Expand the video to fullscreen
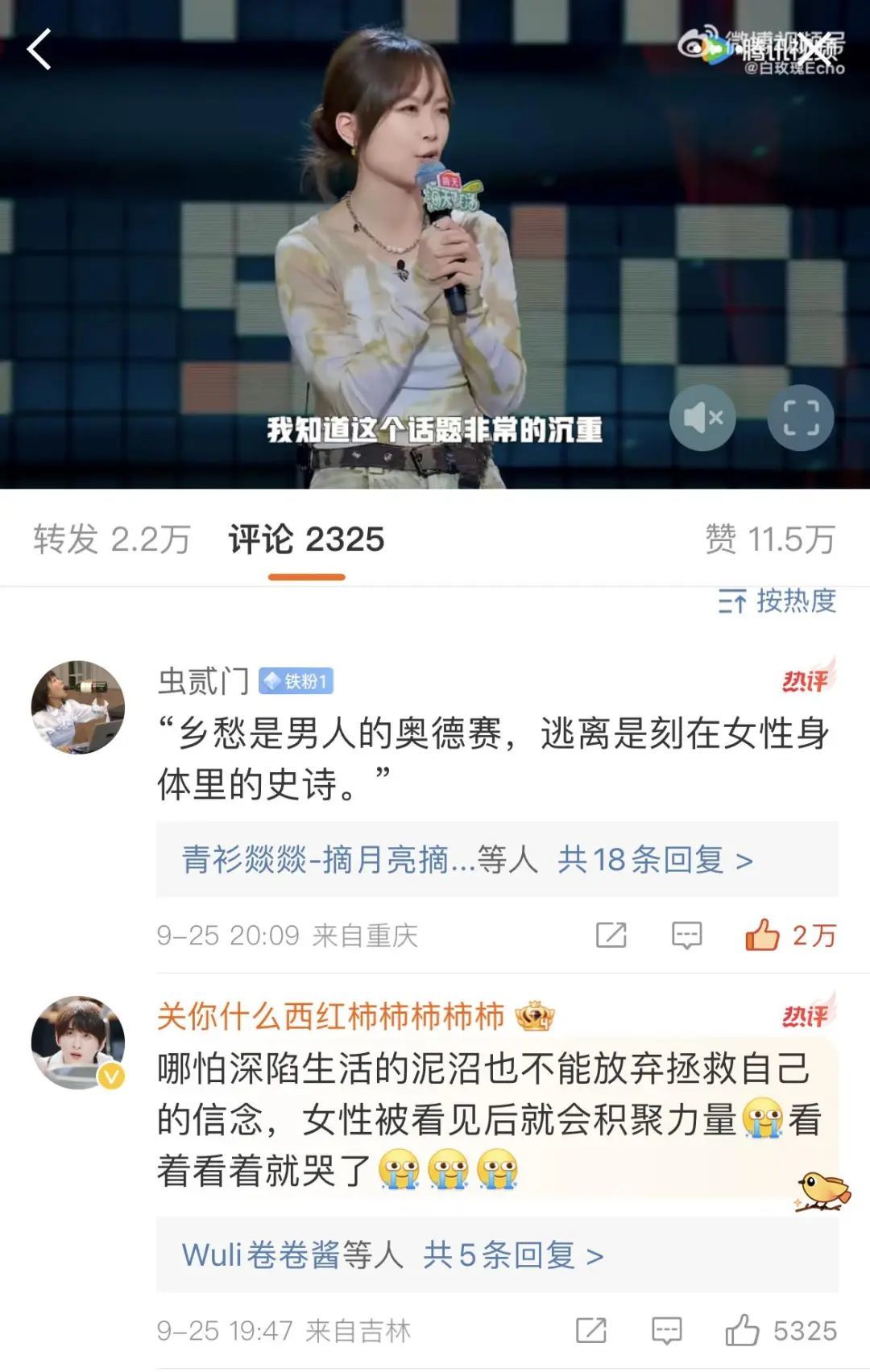Viewport: 870px width, 1372px height. pos(801,418)
